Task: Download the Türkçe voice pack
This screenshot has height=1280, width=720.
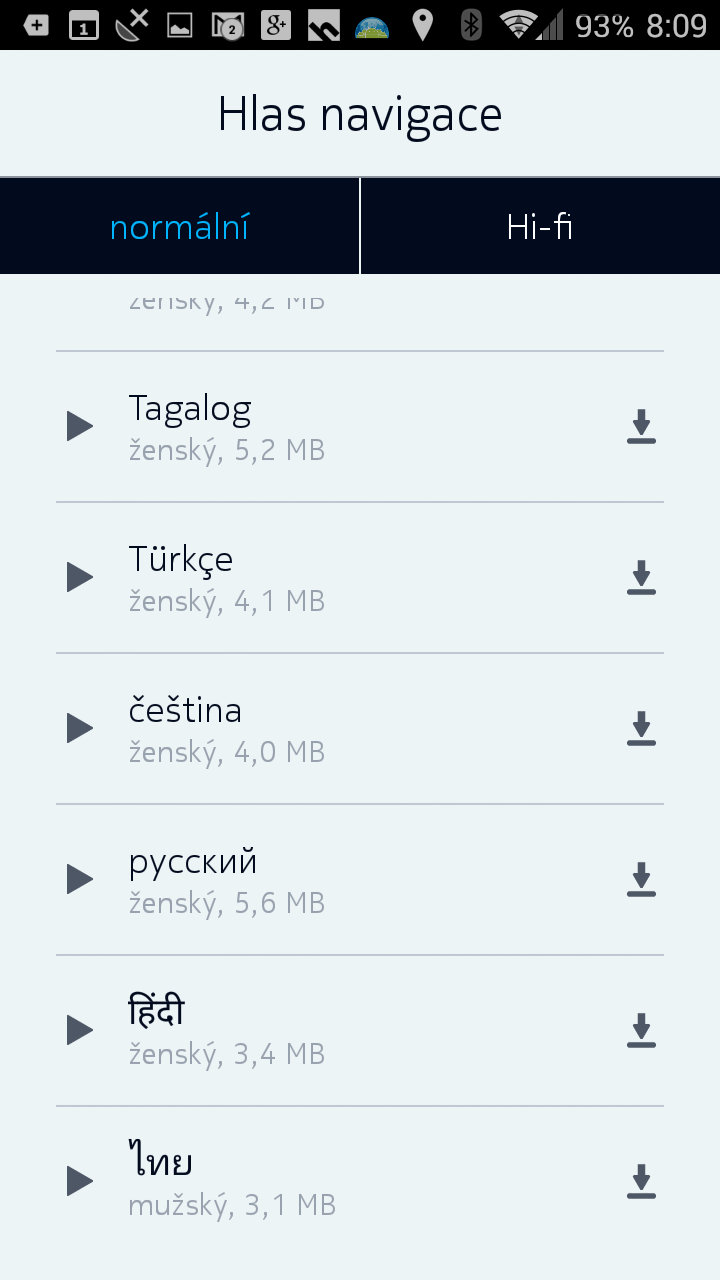Action: [x=641, y=577]
